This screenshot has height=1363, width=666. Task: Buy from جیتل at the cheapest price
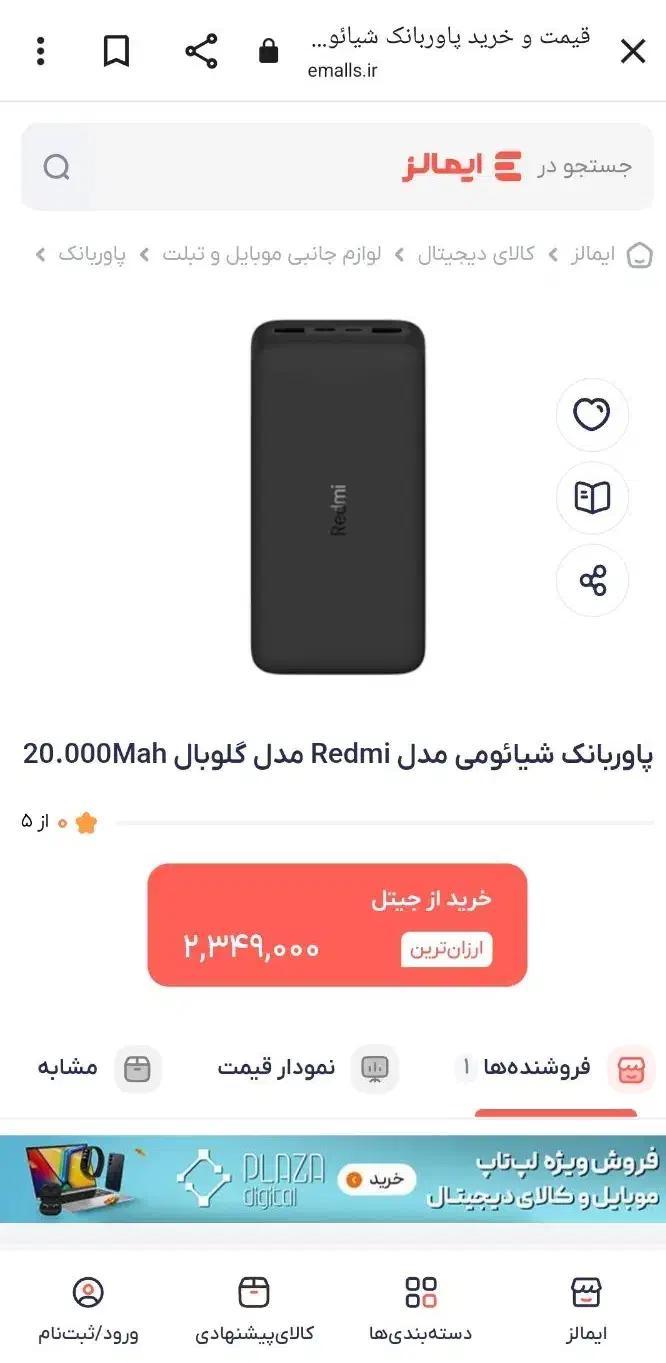(337, 925)
